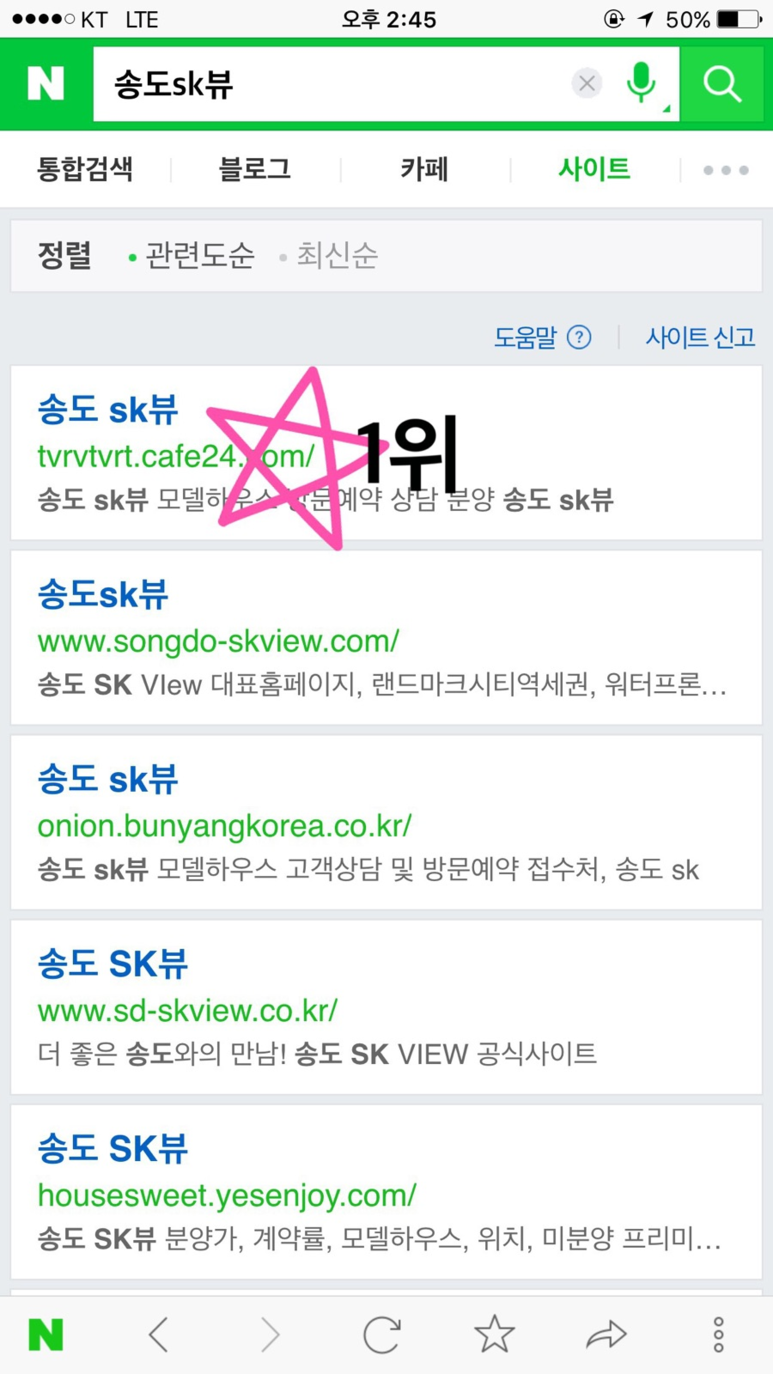
Task: Switch to the 카페 tab
Action: point(424,169)
